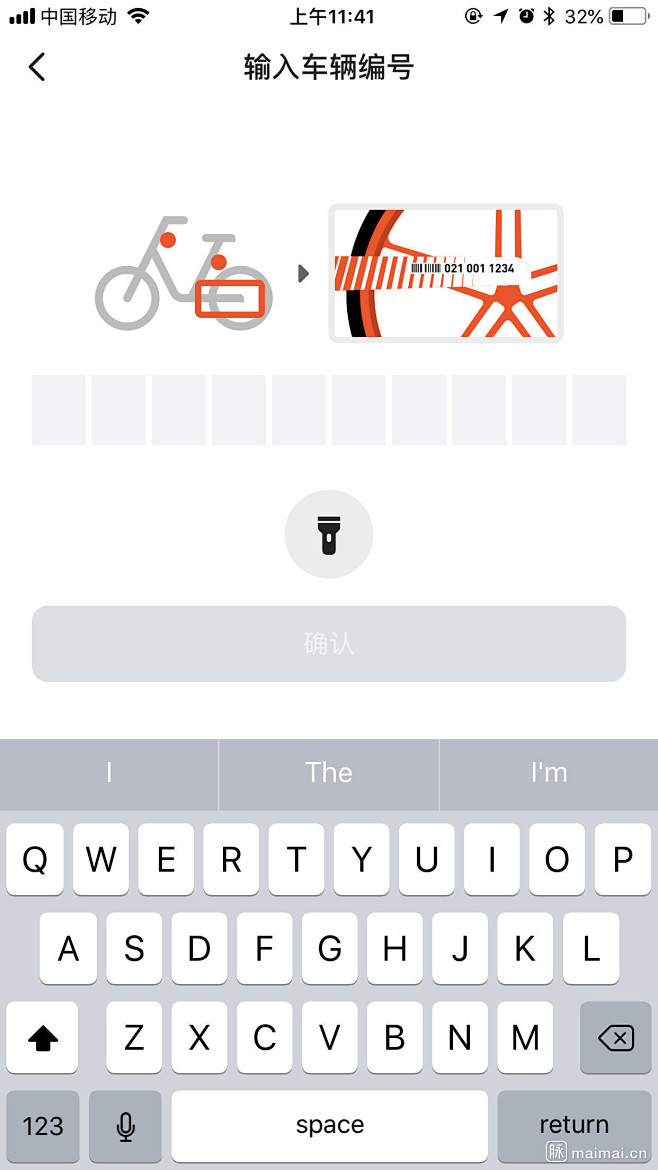Turn on the flashlight
Screen dimensions: 658x1170
[329, 534]
